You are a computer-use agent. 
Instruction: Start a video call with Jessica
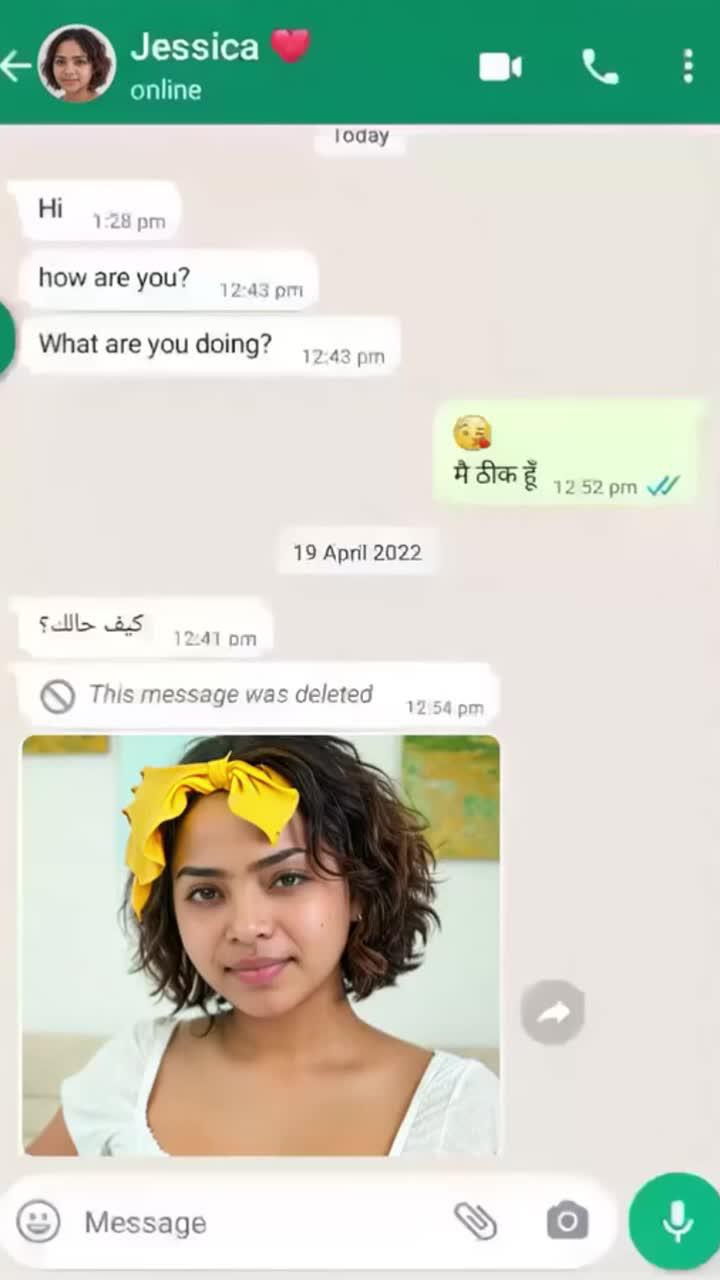[x=500, y=67]
